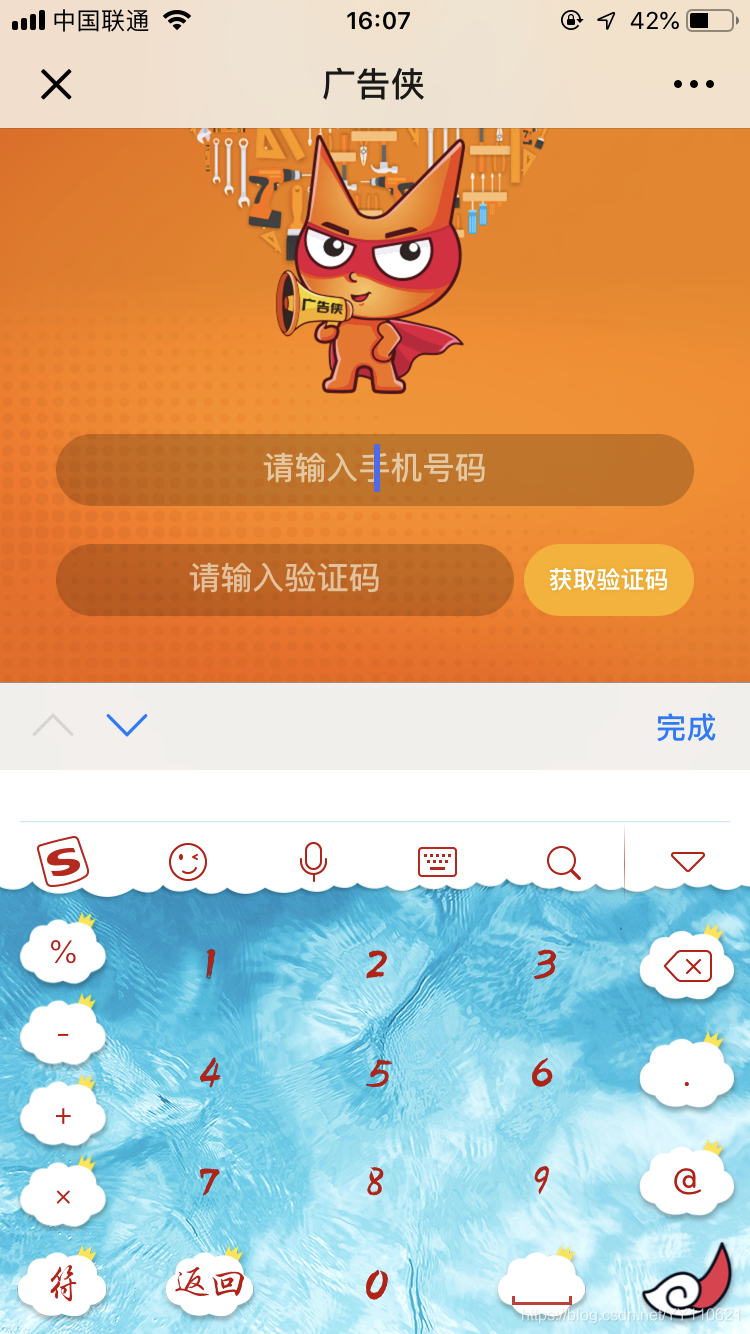The height and width of the screenshot is (1334, 750).
Task: Open the Sogou keyboard logo menu
Action: 63,862
